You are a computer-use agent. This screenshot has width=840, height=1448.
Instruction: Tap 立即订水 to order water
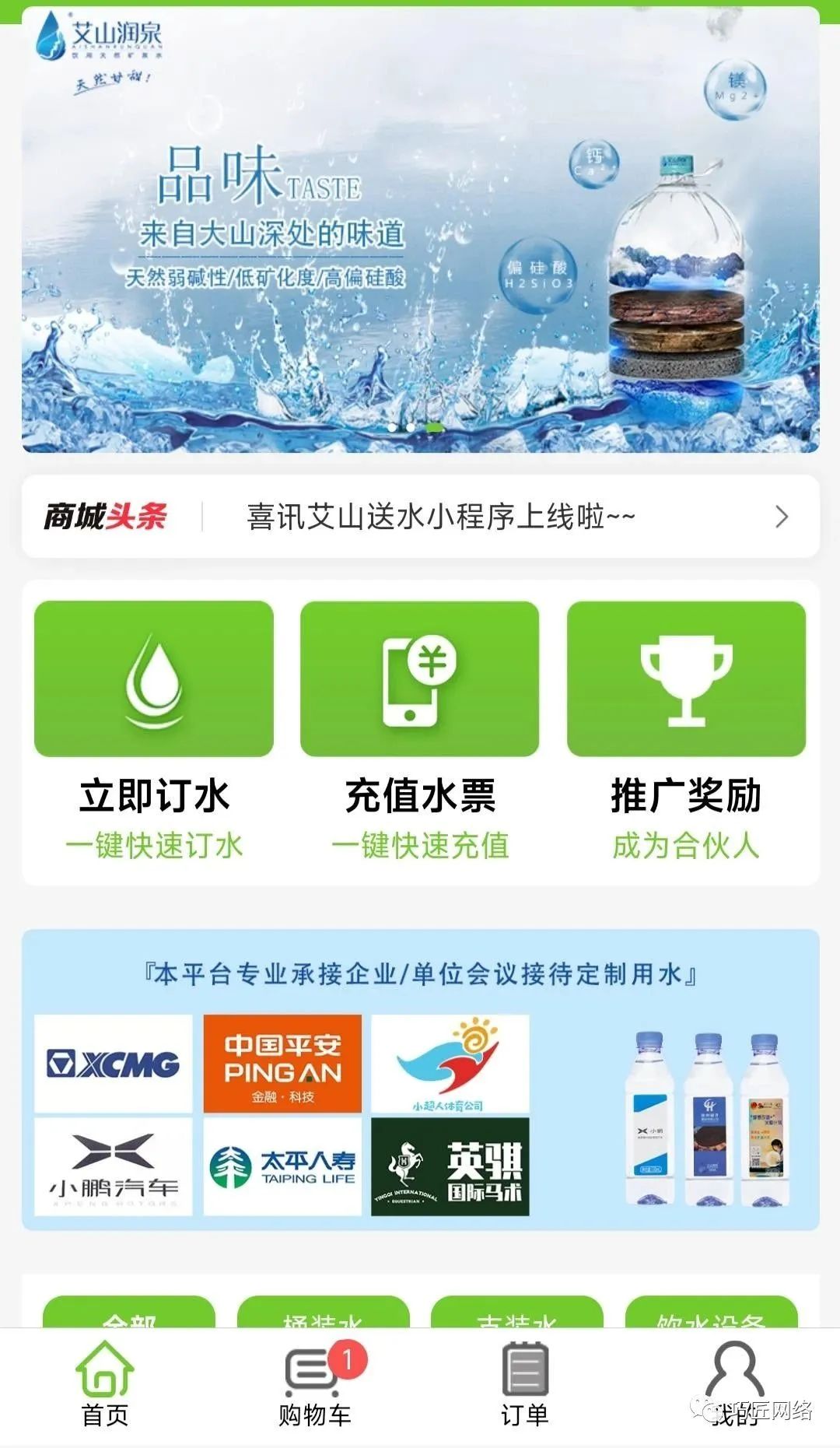[x=154, y=731]
